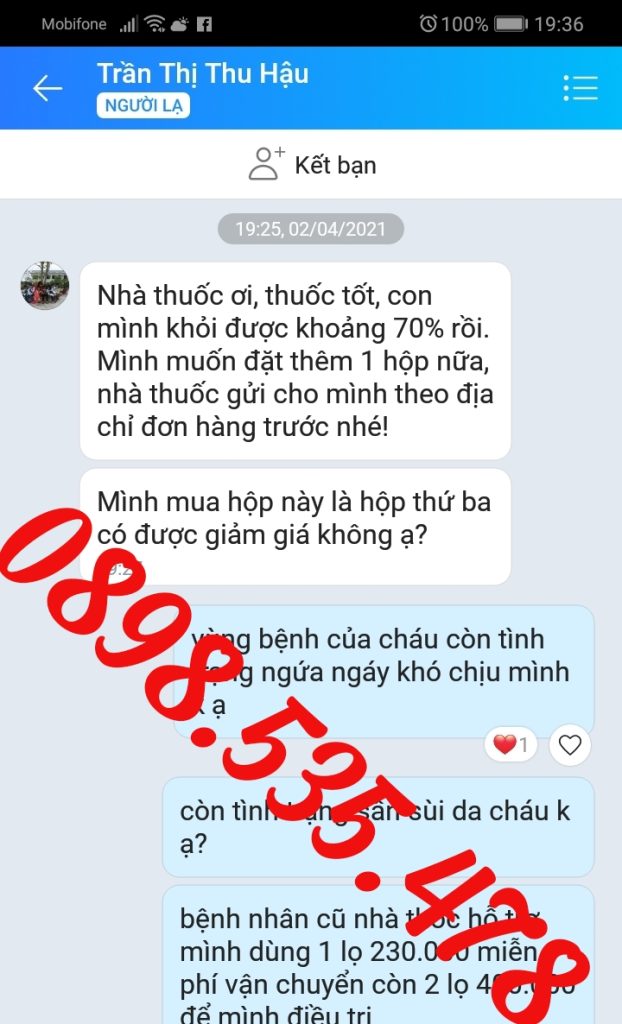Go back from Trần Thị Thu Hậu chat
Screen dimensions: 622x1024
[x=47, y=88]
